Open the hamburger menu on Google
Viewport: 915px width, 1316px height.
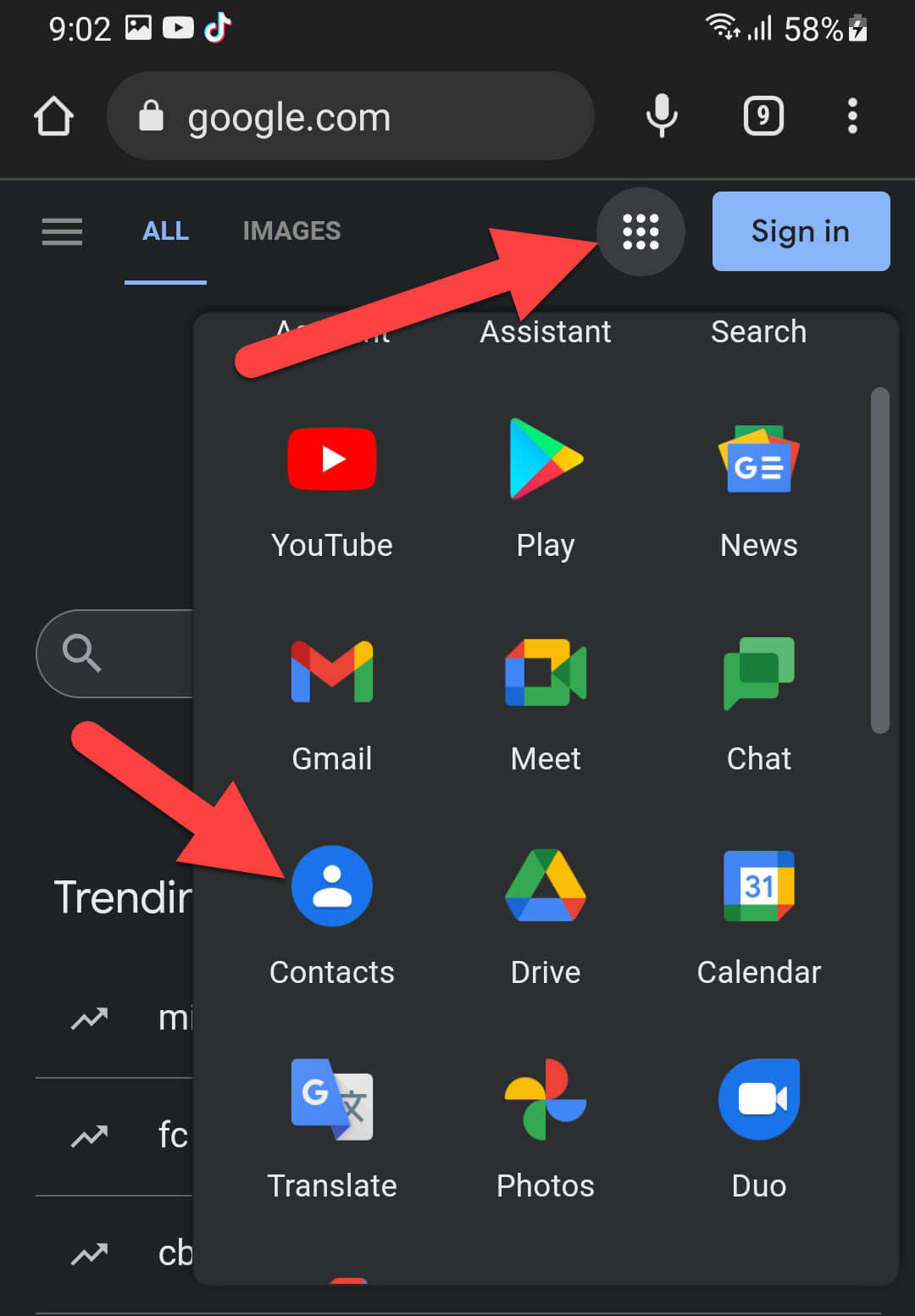click(x=62, y=231)
